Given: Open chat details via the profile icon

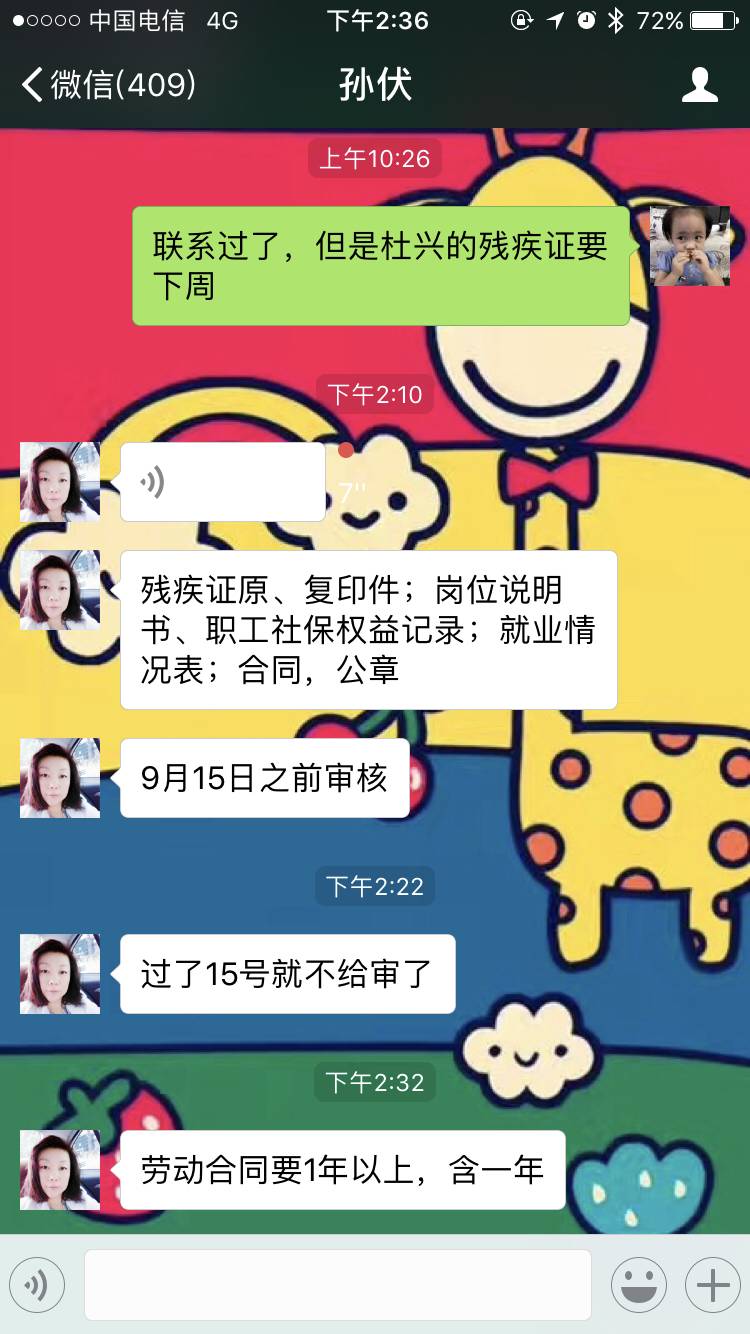Looking at the screenshot, I should (x=699, y=85).
